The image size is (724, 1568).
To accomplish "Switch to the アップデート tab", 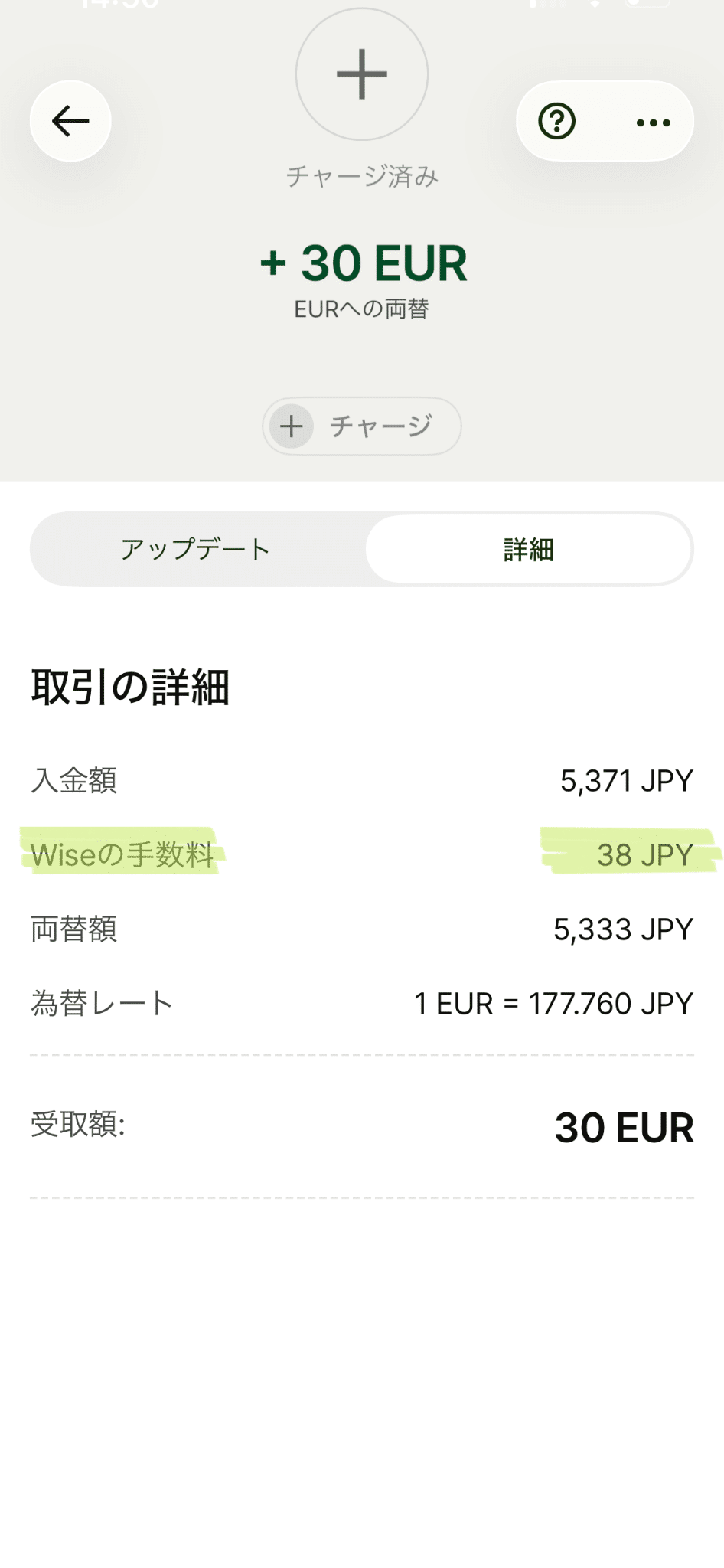I will tap(196, 549).
